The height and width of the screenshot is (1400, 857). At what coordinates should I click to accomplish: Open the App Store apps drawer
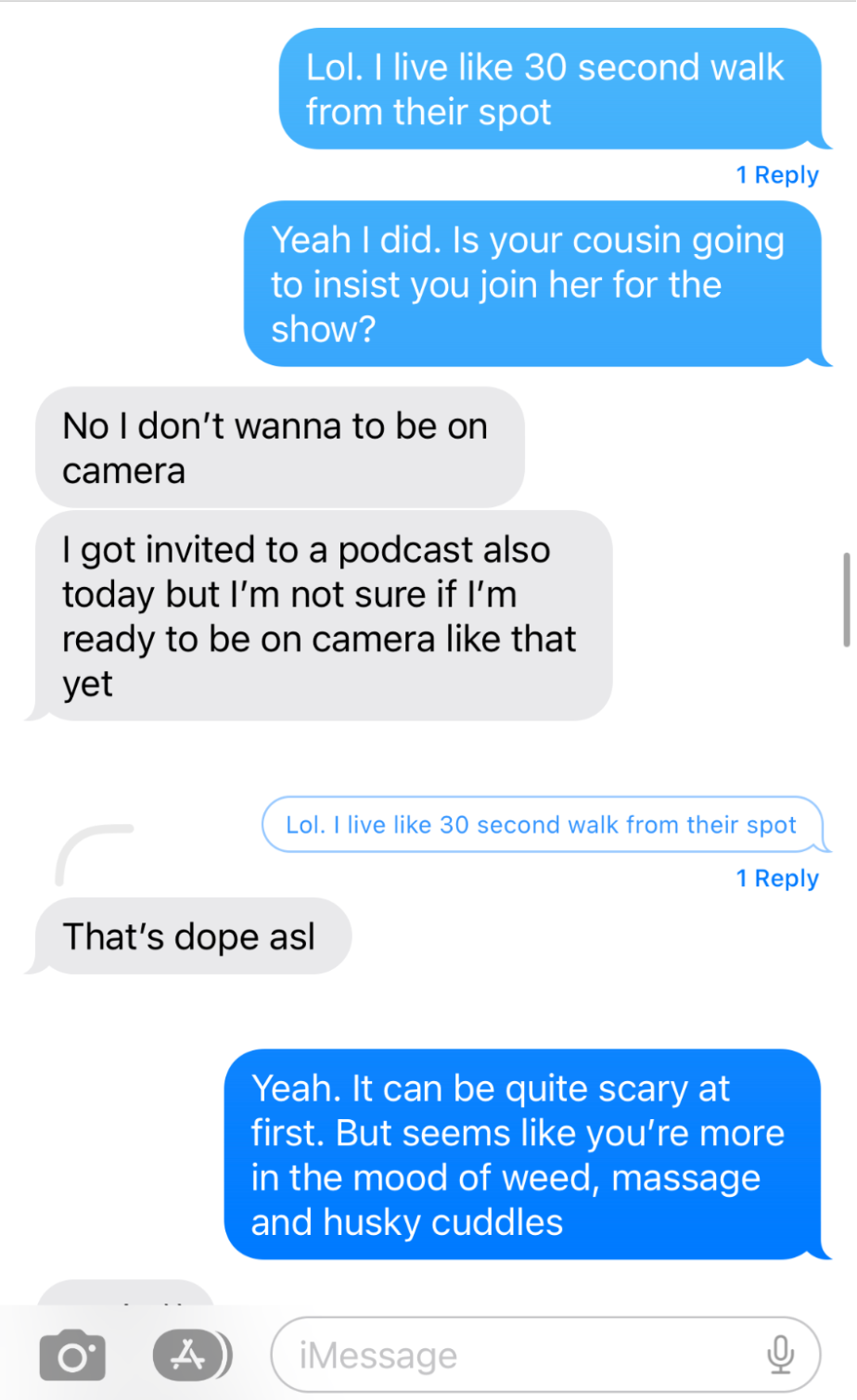coord(190,1355)
